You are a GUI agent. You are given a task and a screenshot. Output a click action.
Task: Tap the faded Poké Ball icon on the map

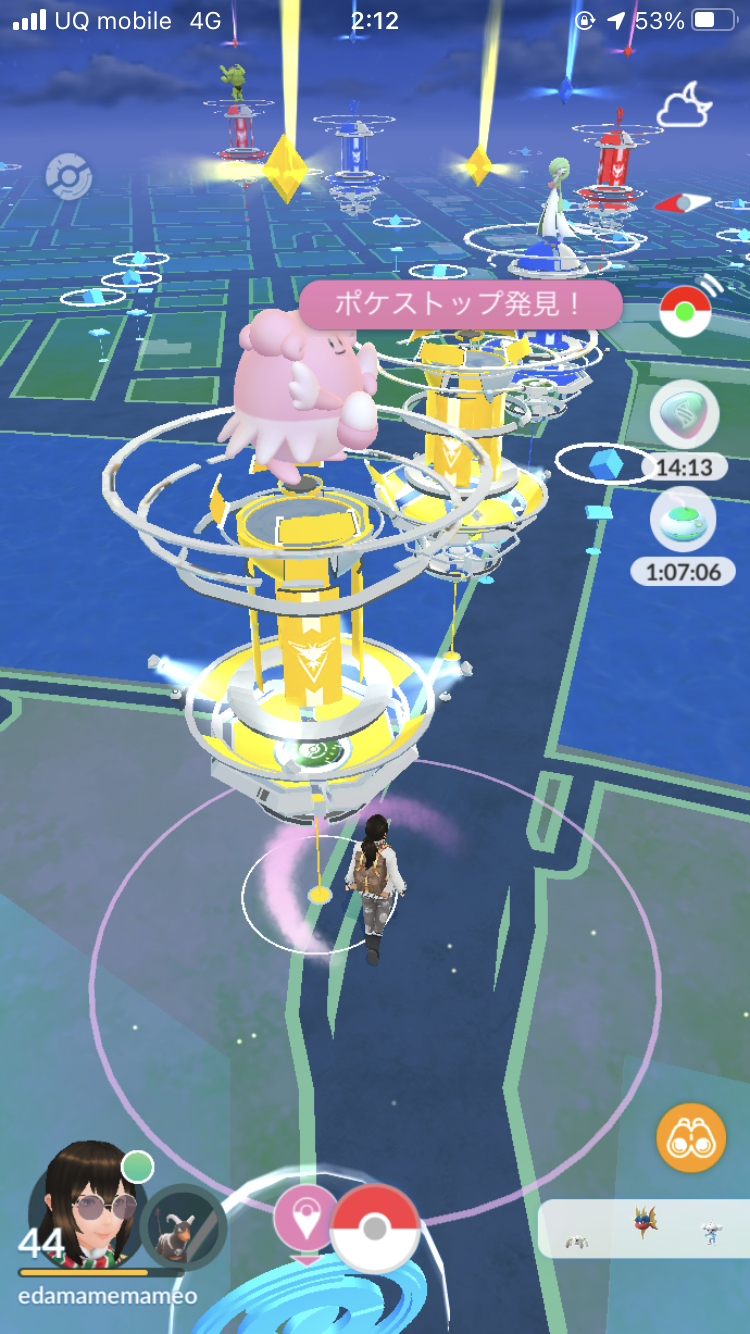click(69, 178)
